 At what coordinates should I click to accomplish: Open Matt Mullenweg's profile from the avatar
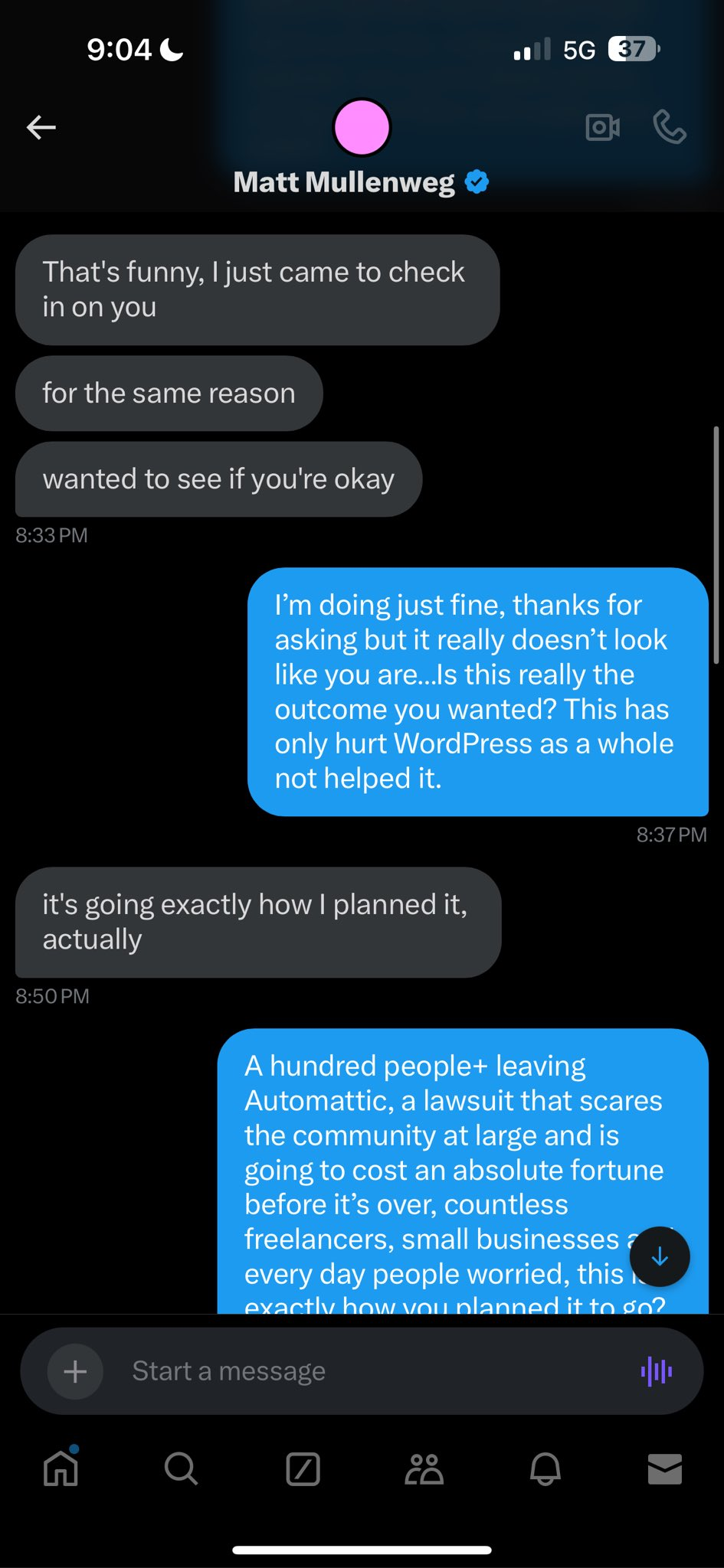click(x=362, y=127)
